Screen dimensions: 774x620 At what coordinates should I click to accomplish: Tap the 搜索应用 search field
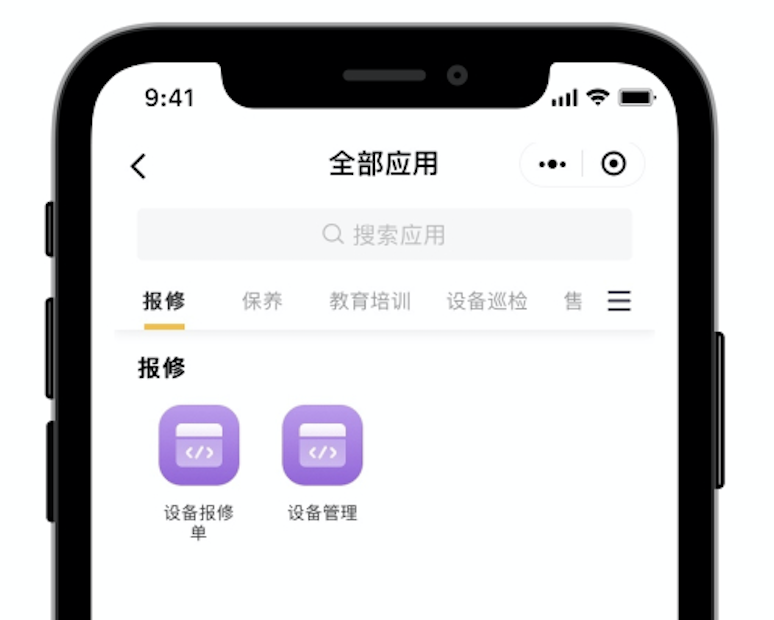384,235
